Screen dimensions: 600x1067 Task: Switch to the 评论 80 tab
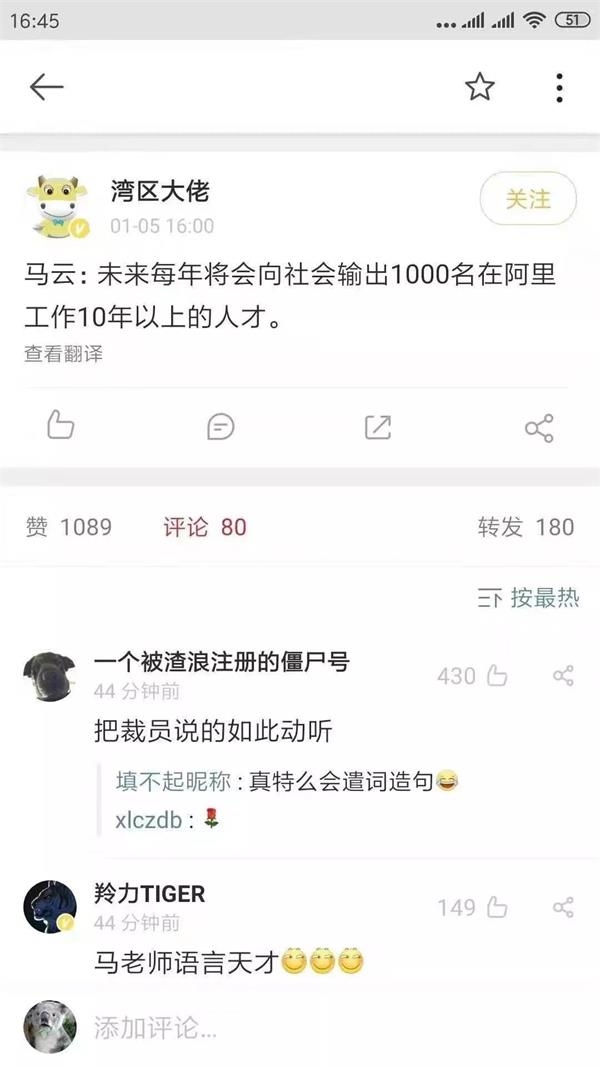[205, 527]
